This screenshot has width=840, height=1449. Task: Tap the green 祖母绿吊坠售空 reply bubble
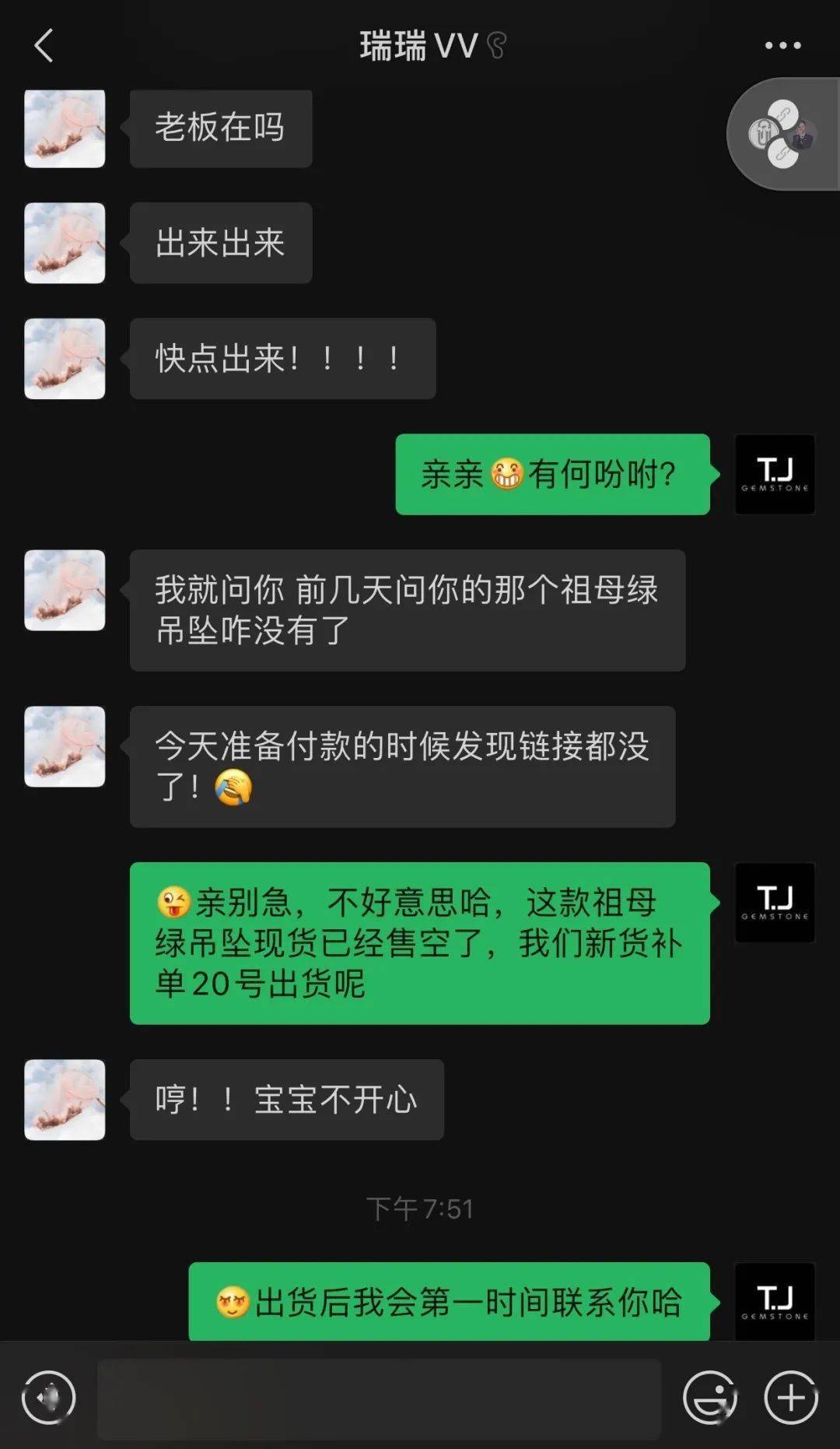tap(420, 942)
